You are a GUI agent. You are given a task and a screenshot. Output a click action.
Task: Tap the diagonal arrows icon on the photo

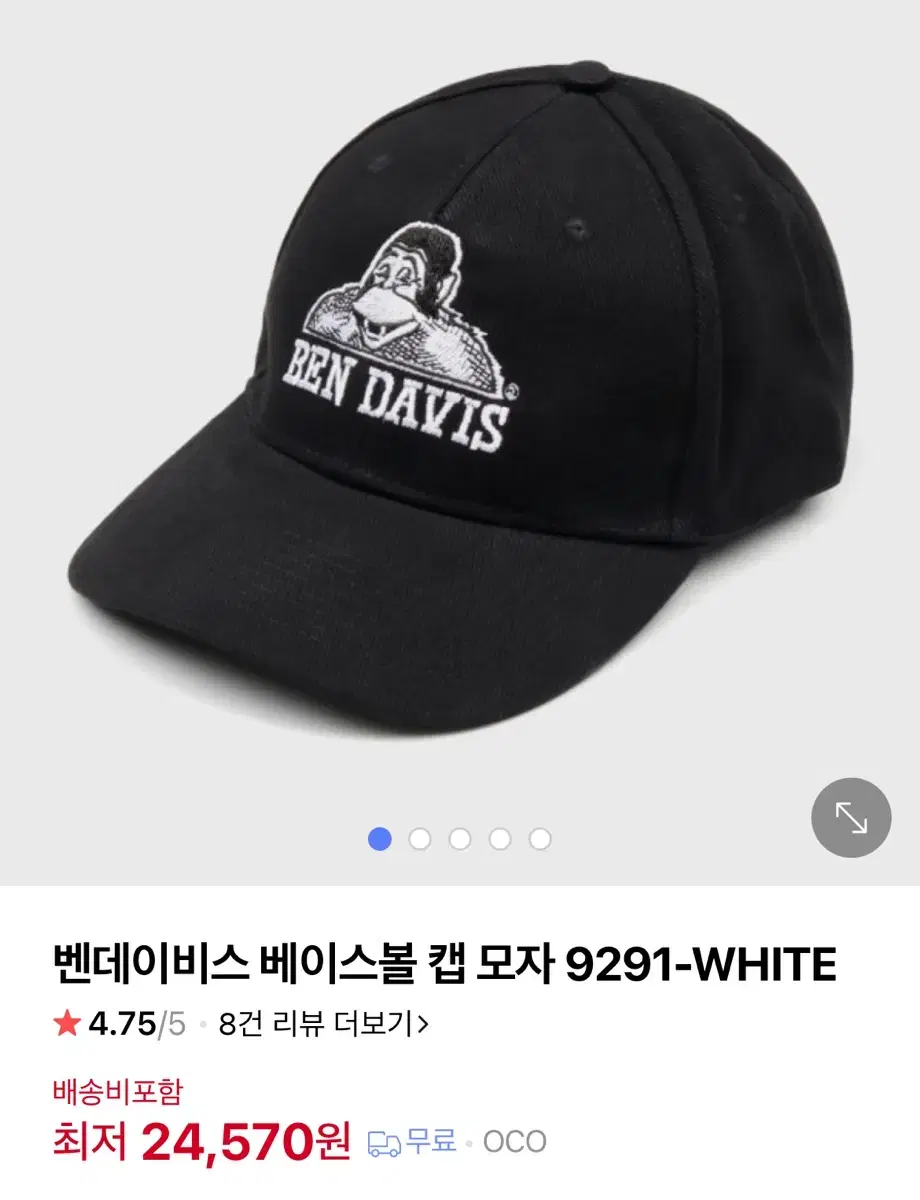[x=852, y=819]
